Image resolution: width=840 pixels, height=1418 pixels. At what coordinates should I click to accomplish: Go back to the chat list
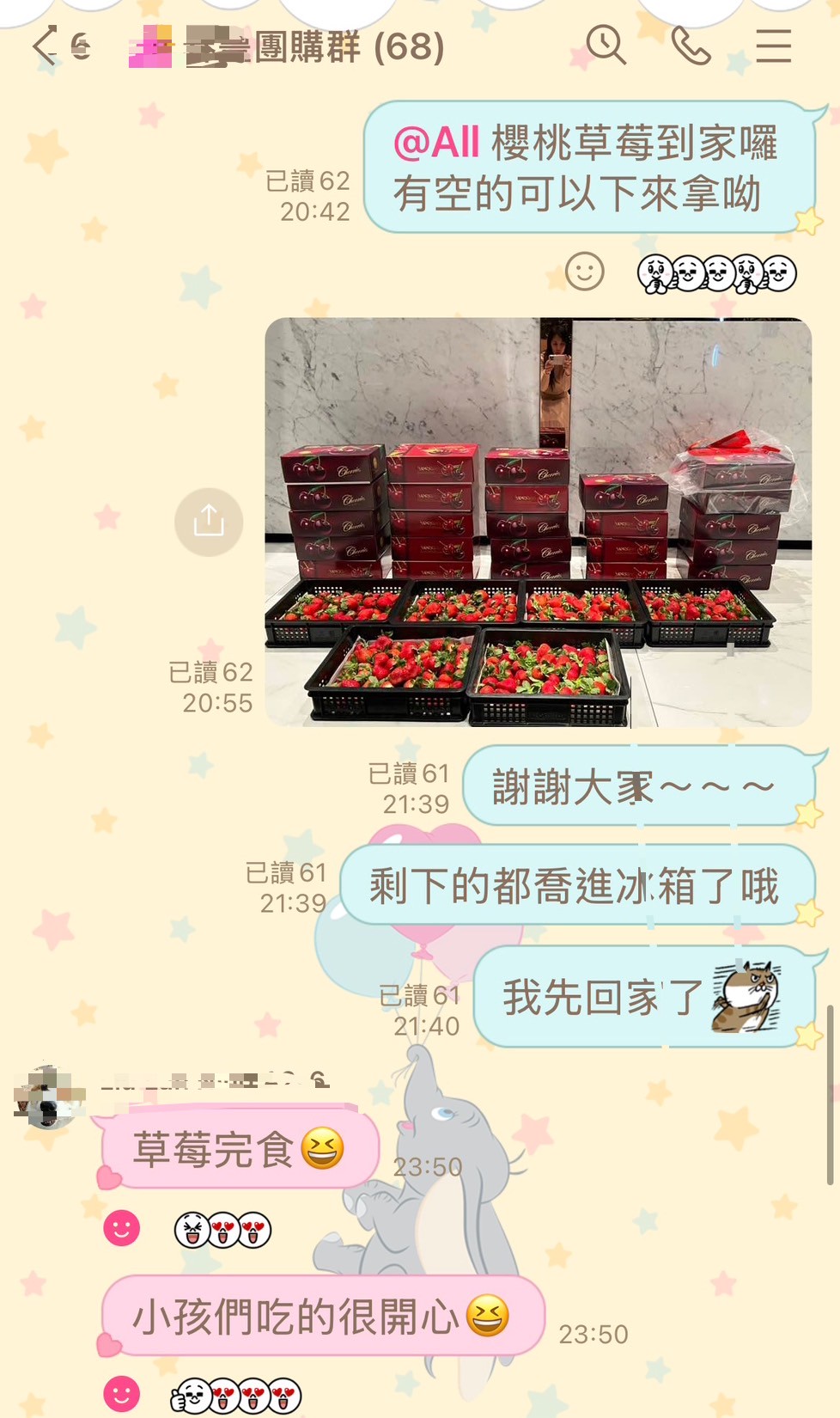point(45,45)
